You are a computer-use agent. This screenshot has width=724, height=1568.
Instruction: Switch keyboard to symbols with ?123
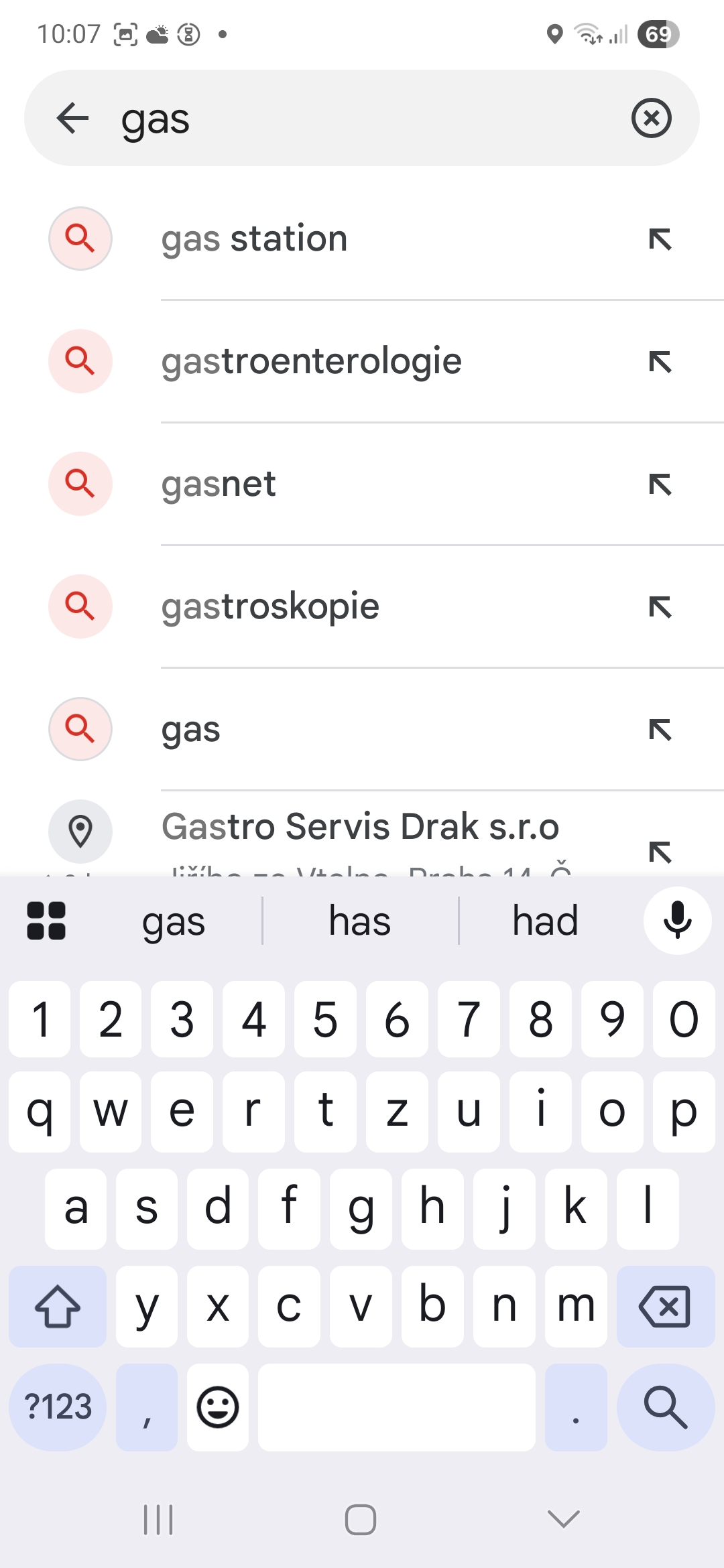click(58, 1407)
